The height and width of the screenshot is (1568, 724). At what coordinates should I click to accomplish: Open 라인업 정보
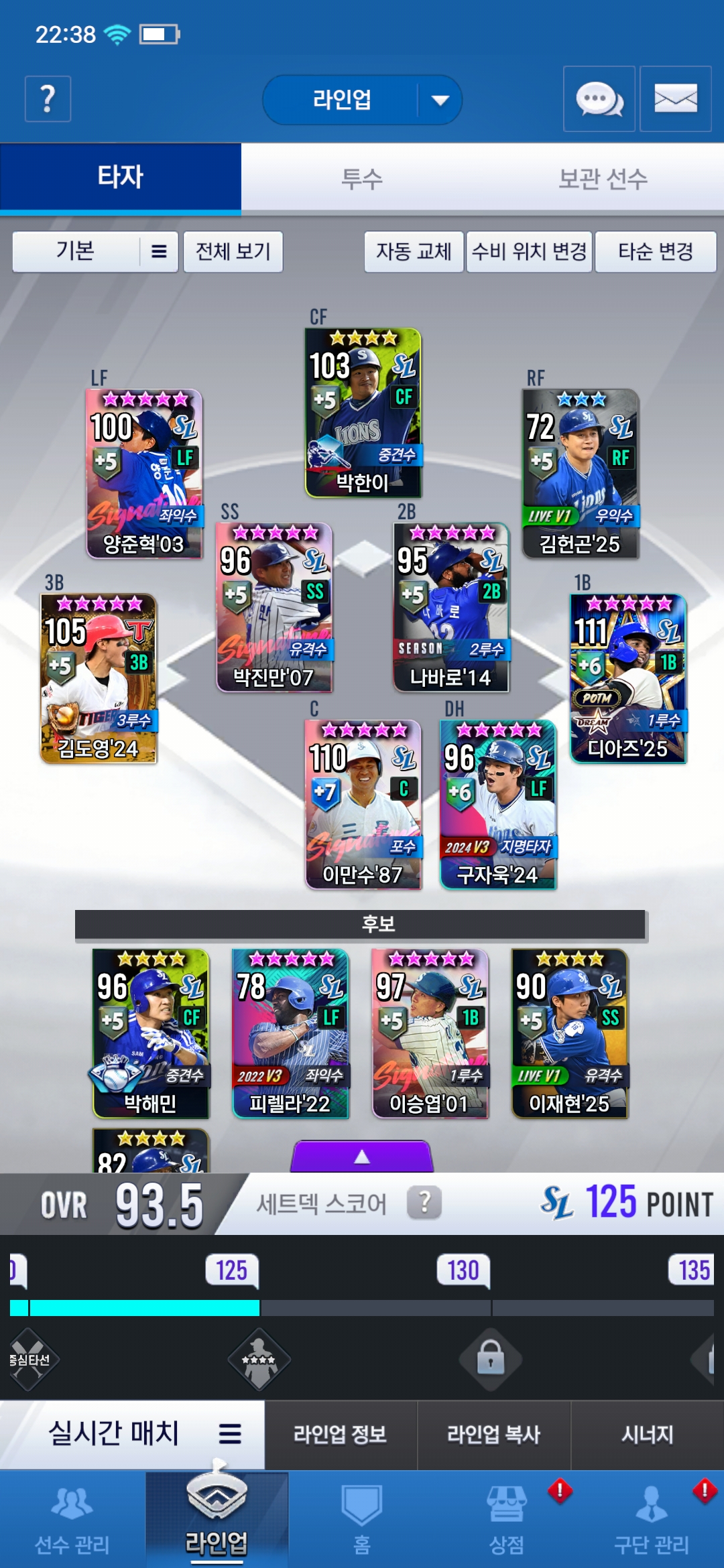(341, 1435)
